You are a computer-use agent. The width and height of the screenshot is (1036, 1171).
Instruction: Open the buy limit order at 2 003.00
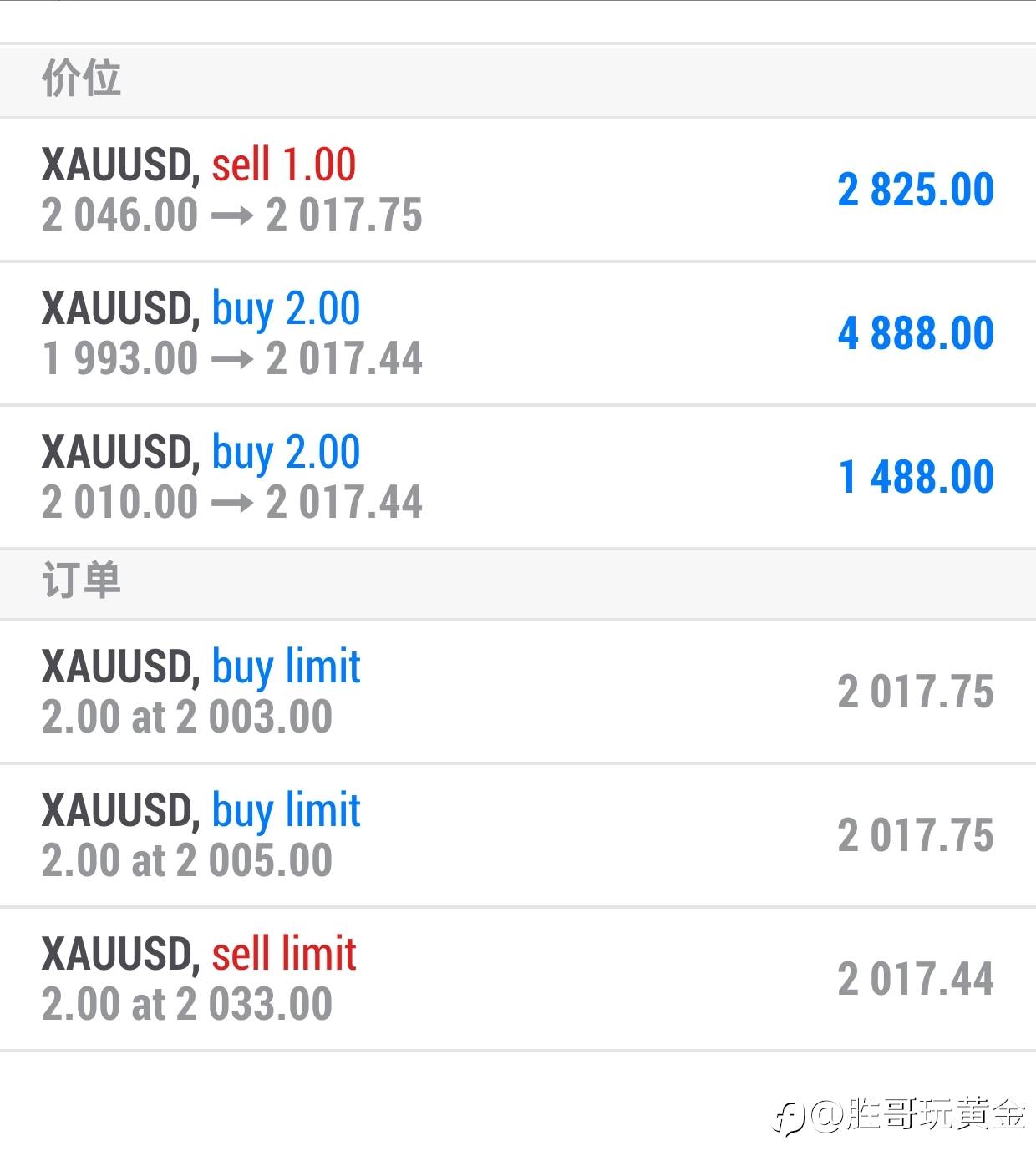(518, 692)
